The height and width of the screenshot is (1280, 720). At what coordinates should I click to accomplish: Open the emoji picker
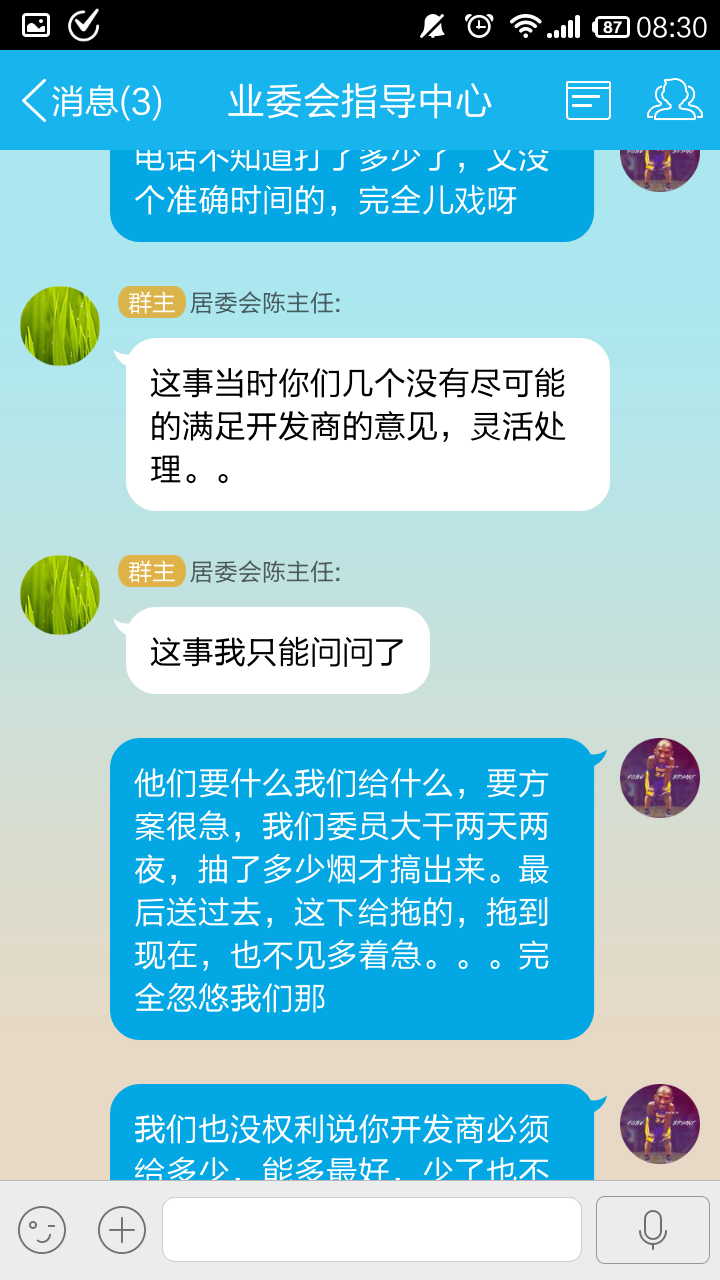[x=42, y=1230]
